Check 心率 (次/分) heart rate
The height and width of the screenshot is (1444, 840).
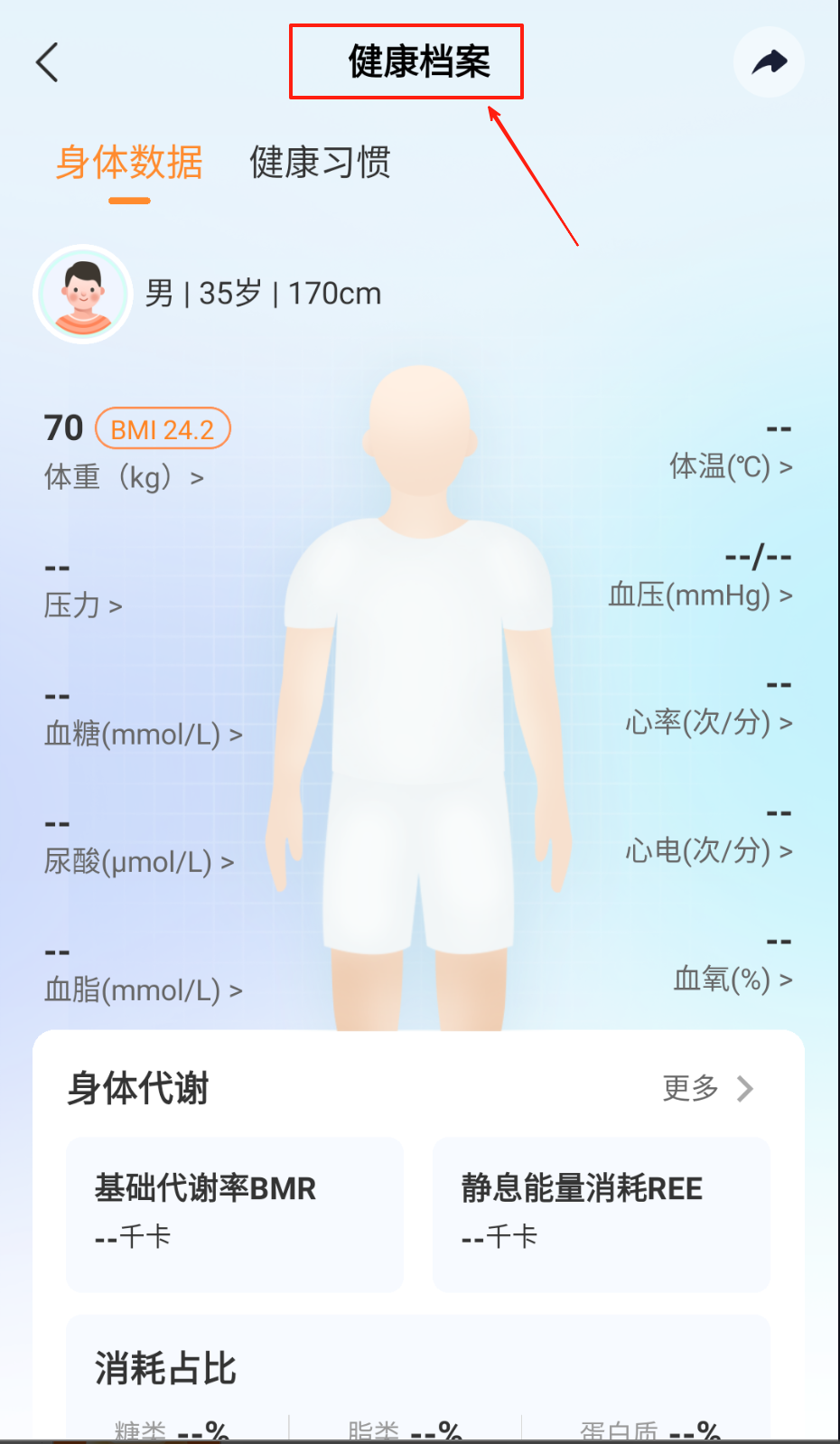click(x=708, y=723)
